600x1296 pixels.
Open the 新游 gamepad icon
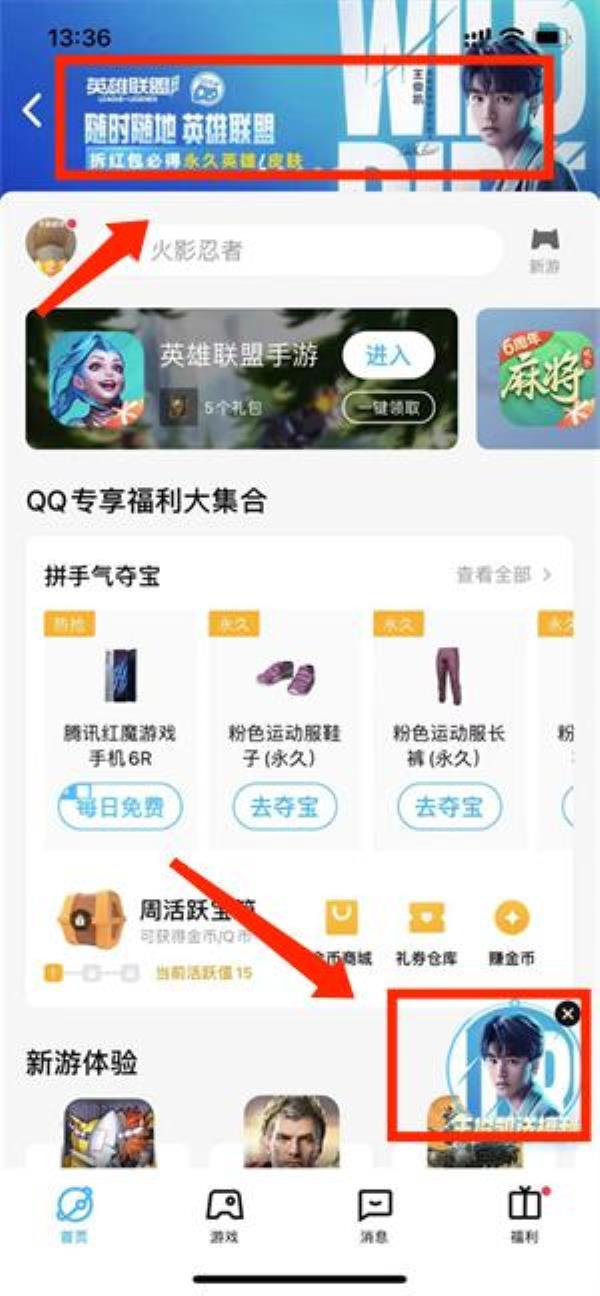[x=545, y=250]
